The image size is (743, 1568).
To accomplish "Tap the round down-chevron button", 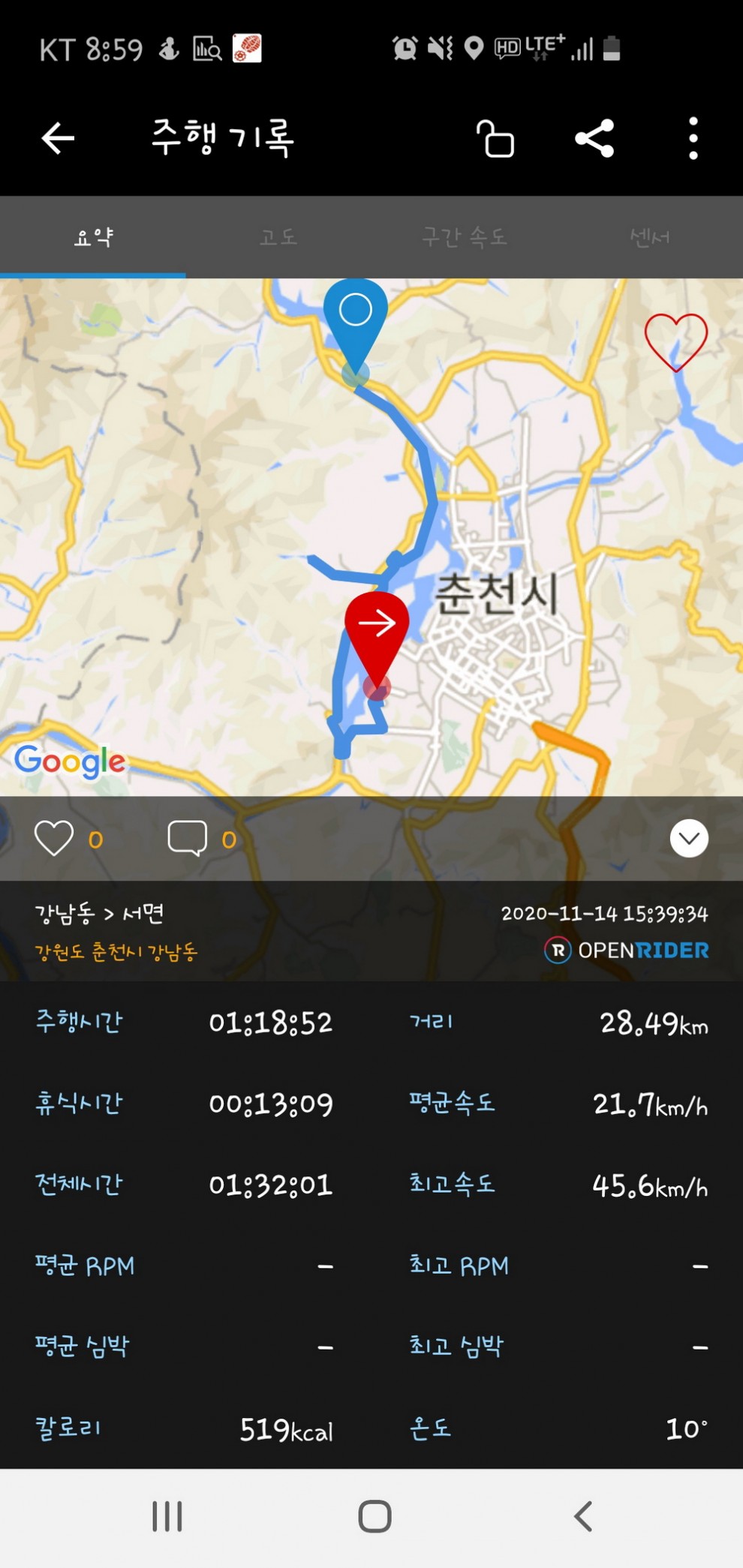I will 689,838.
